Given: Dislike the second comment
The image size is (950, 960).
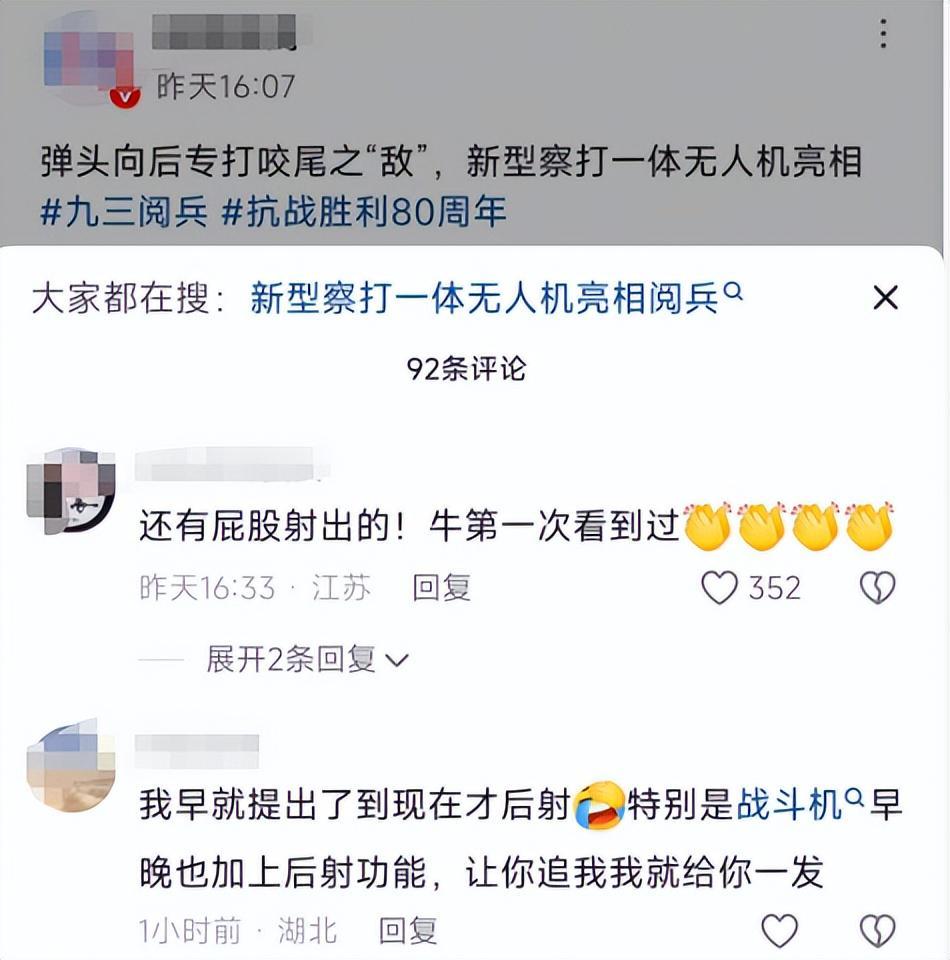Looking at the screenshot, I should [878, 930].
